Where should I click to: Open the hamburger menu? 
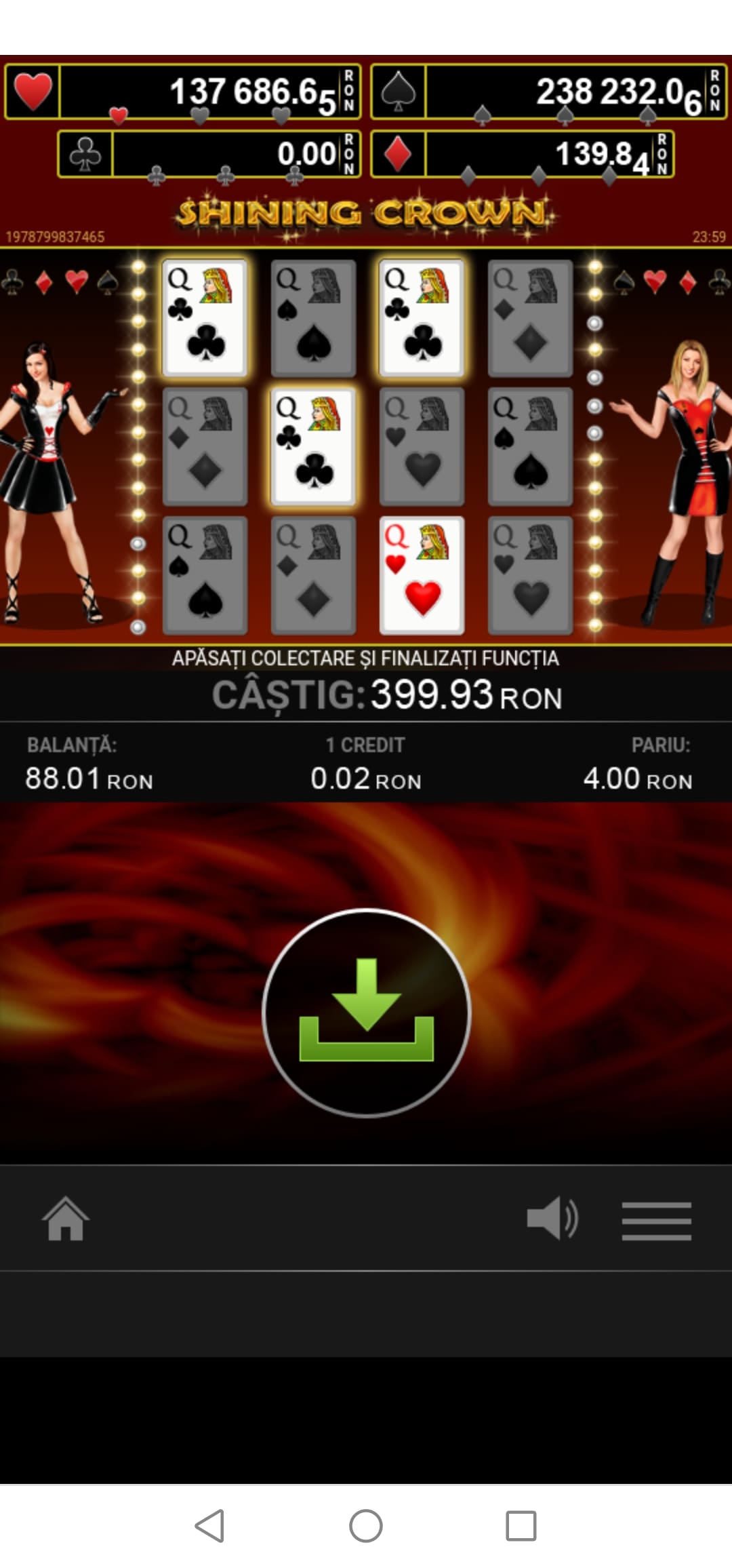[x=656, y=1220]
